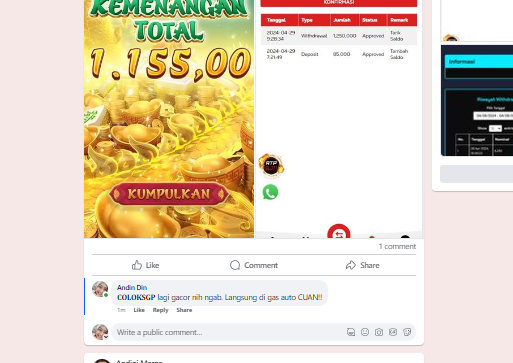Screen dimensions: 513x363
Task: Share this post
Action: (362, 265)
